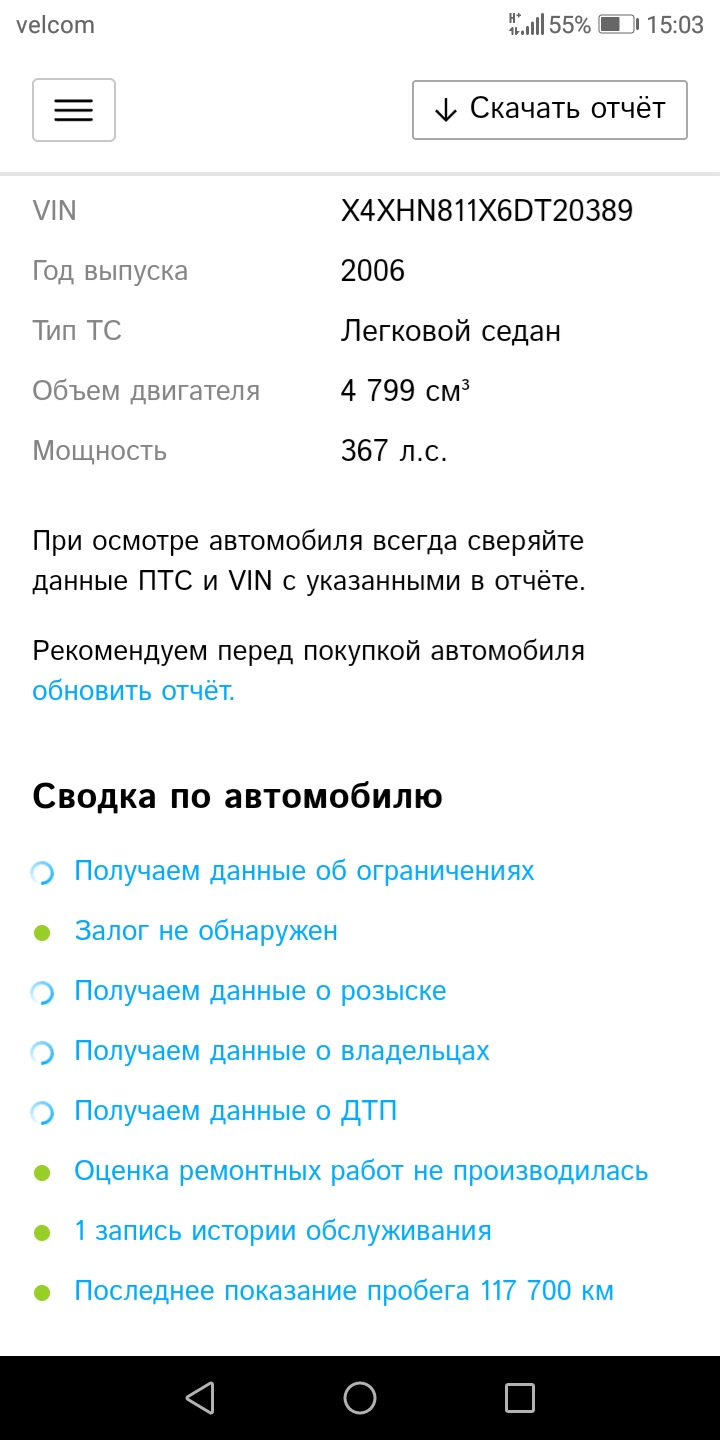The height and width of the screenshot is (1440, 720).
Task: Open Получаем данные о владельцах
Action: [x=282, y=1051]
